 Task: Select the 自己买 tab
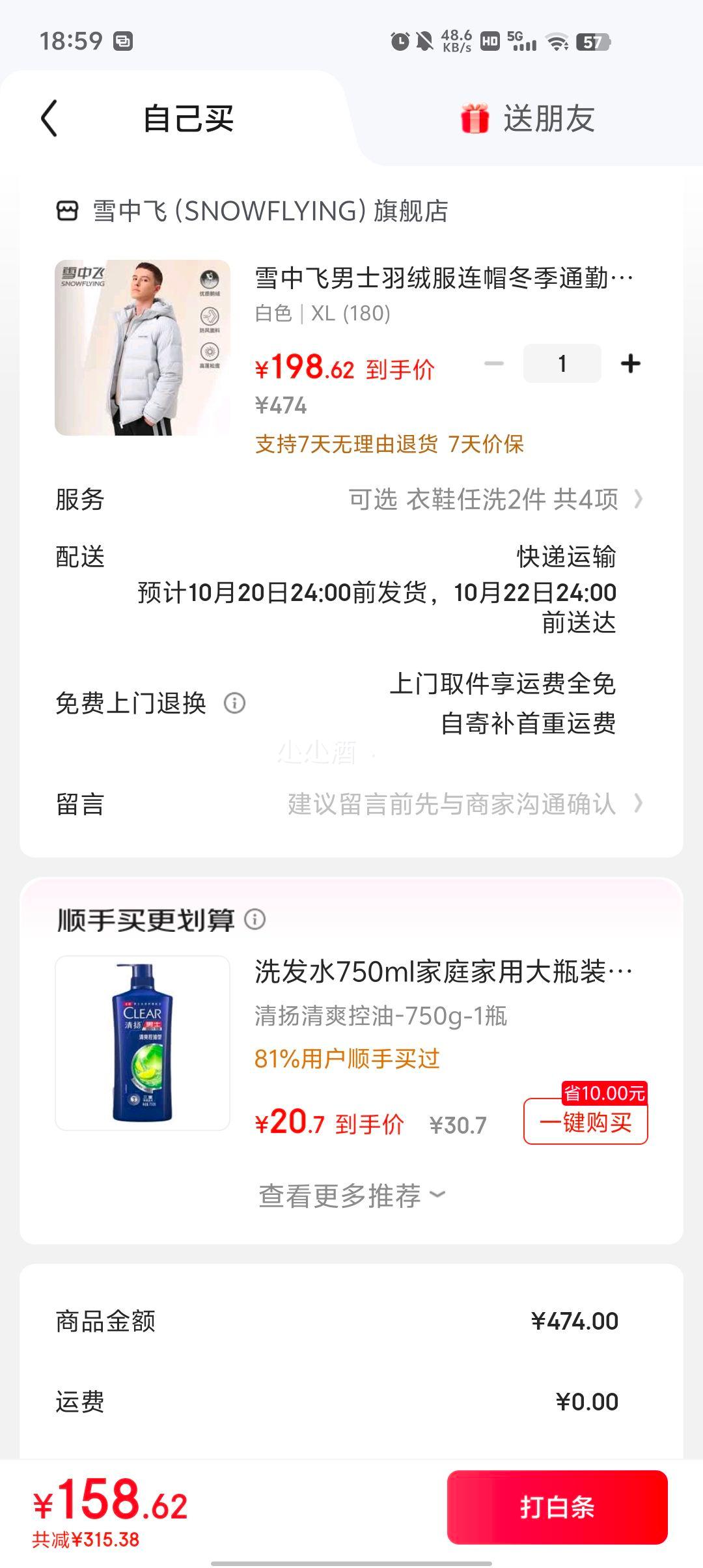pyautogui.click(x=188, y=119)
